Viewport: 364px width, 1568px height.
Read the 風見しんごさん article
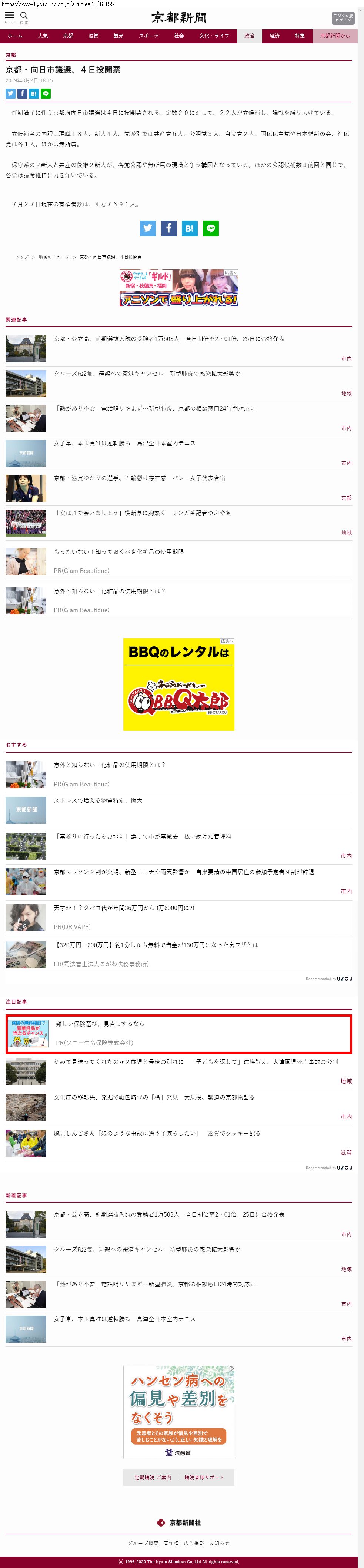(156, 1133)
